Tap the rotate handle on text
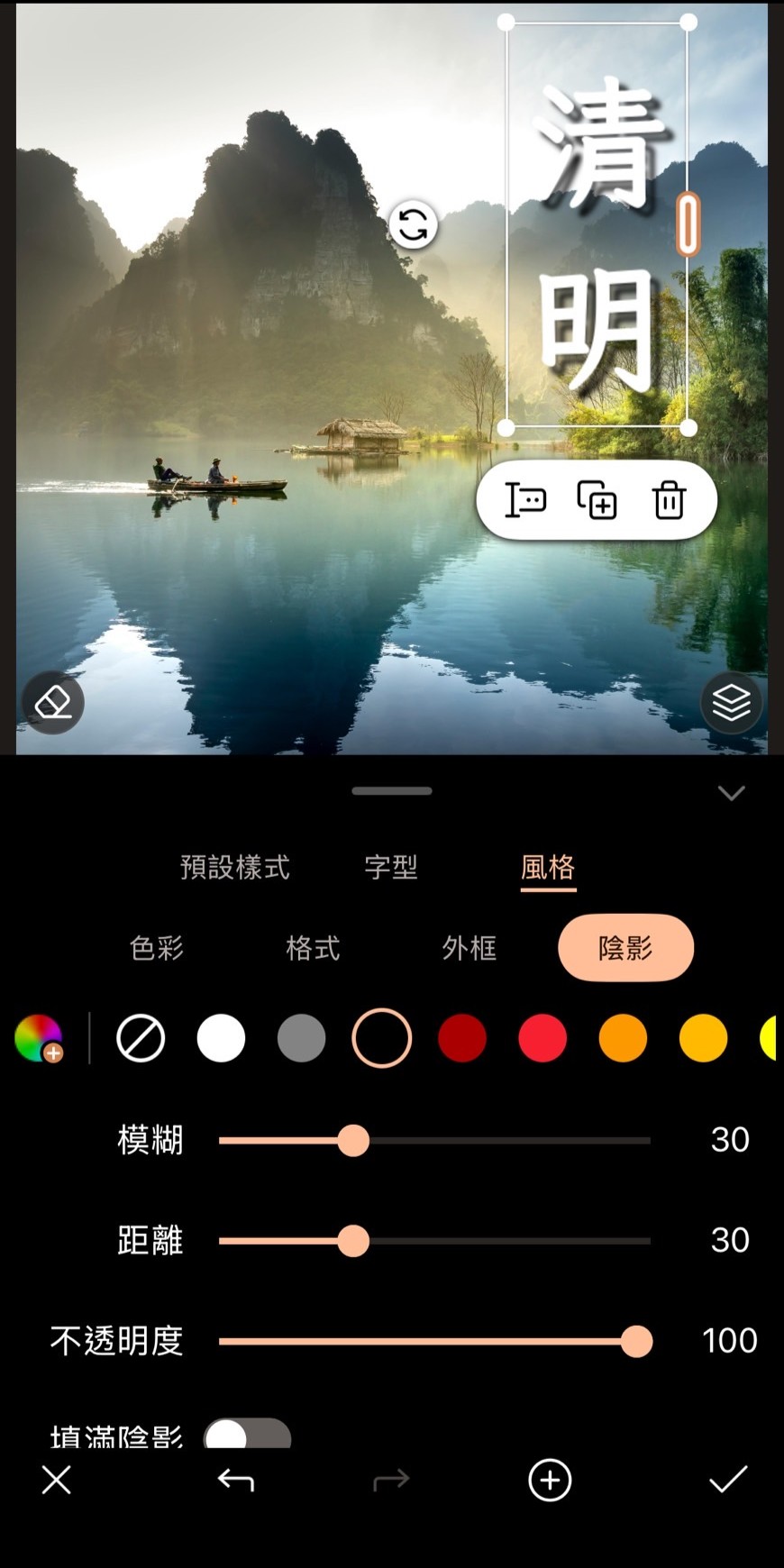The width and height of the screenshot is (784, 1568). point(413,224)
